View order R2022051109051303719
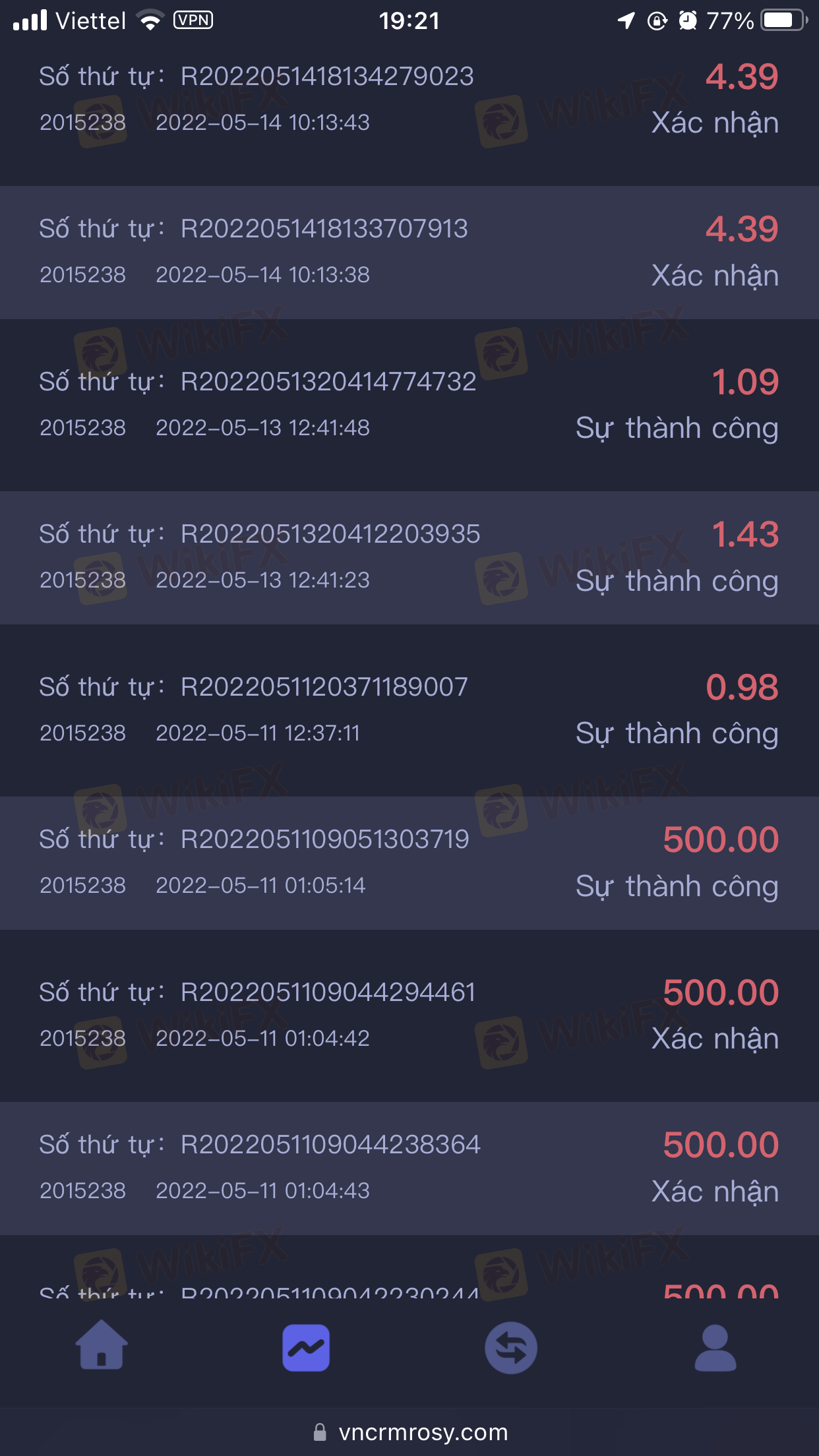Viewport: 819px width, 1456px height. coord(409,863)
